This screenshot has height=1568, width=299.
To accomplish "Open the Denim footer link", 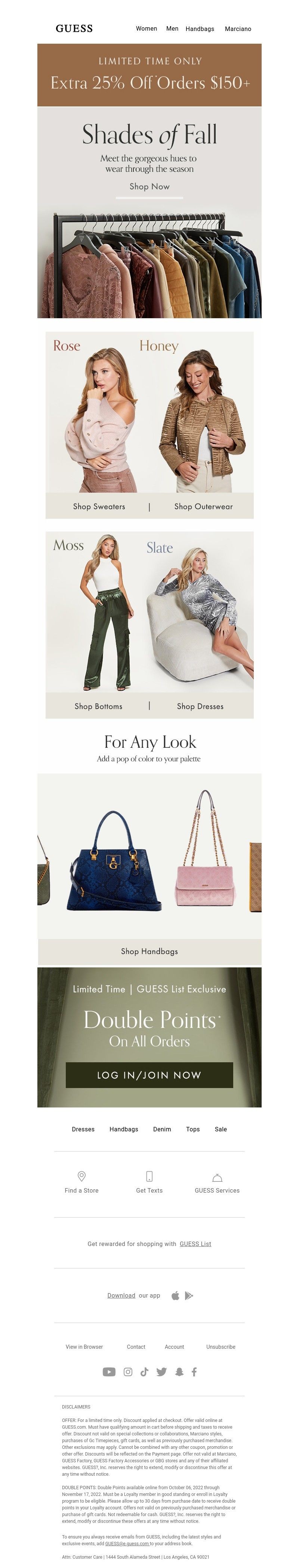I will point(162,1129).
